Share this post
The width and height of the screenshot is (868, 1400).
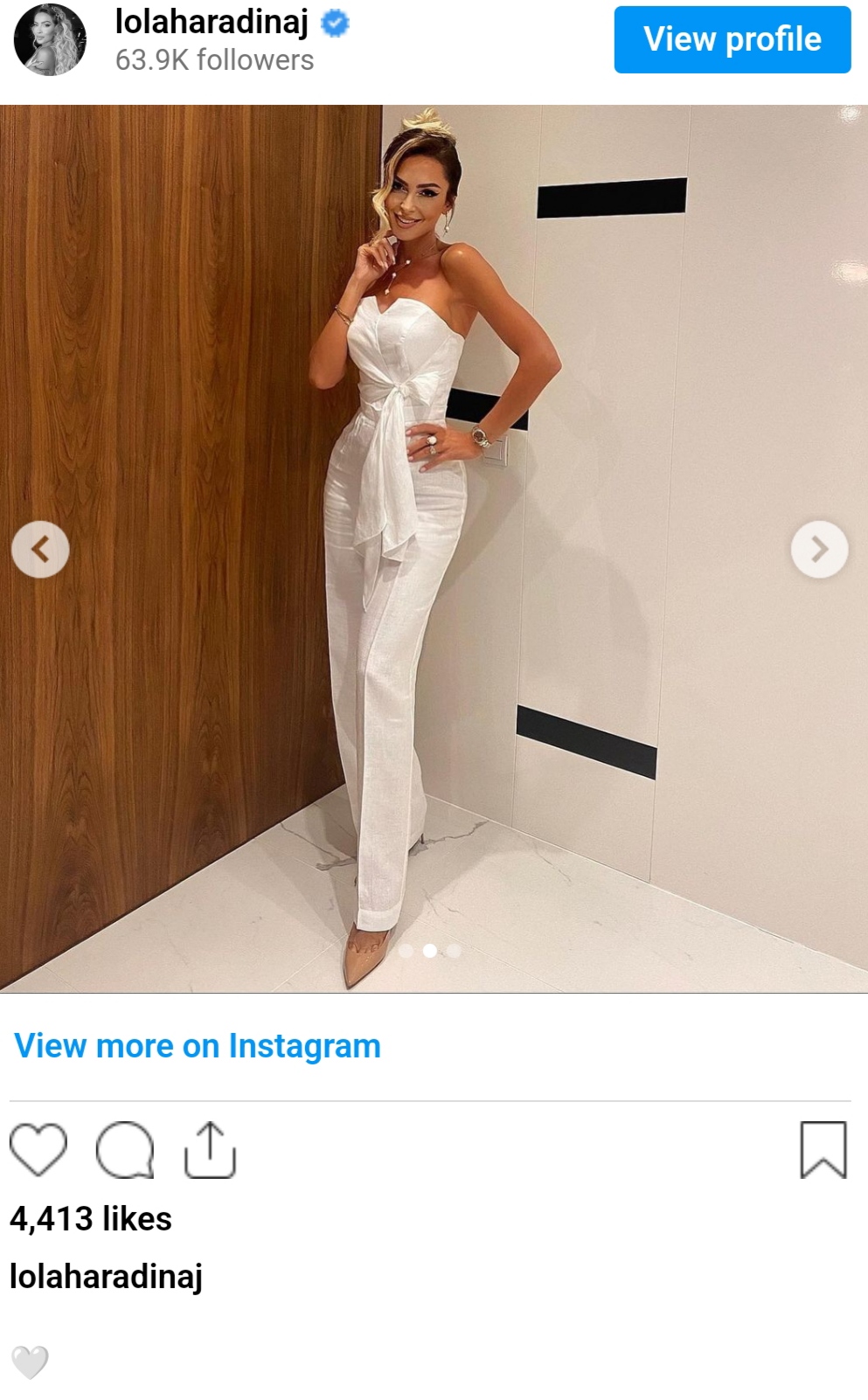click(x=210, y=1149)
